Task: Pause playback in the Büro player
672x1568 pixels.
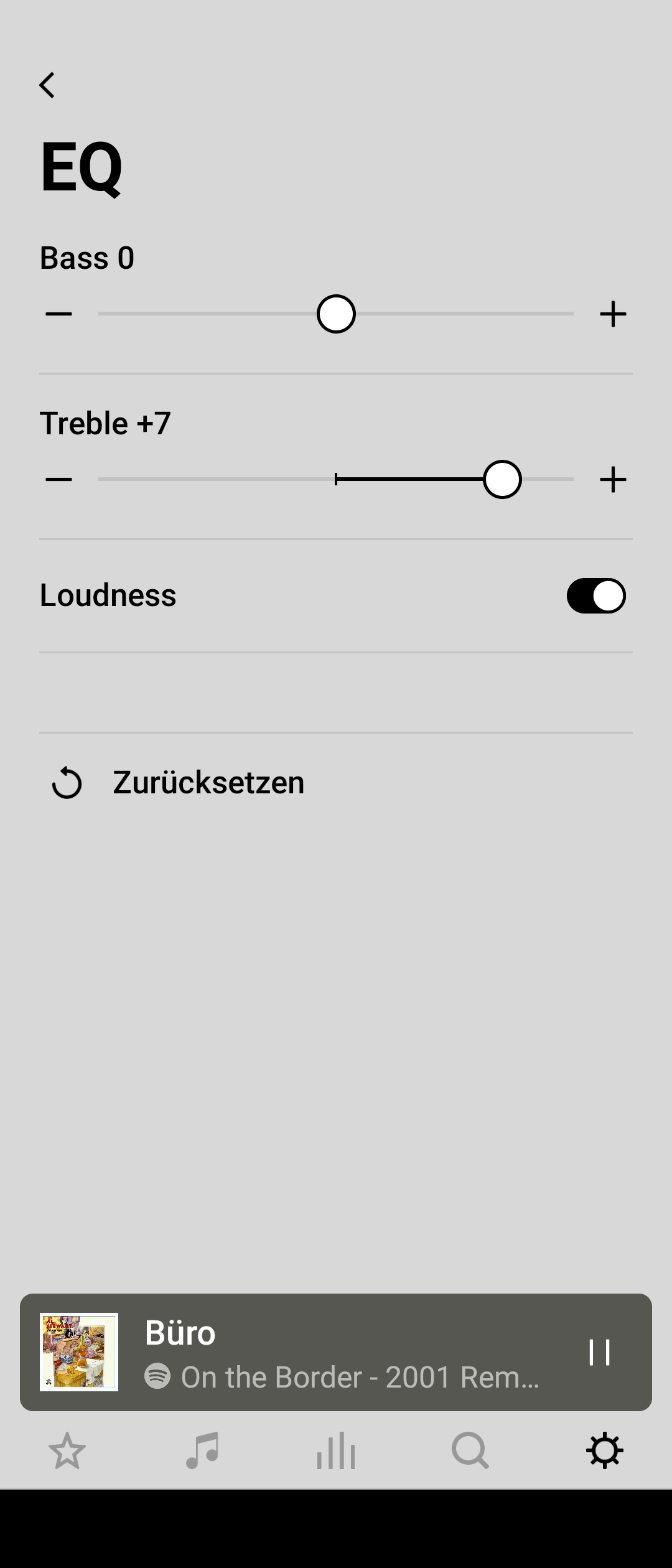Action: [x=599, y=1352]
